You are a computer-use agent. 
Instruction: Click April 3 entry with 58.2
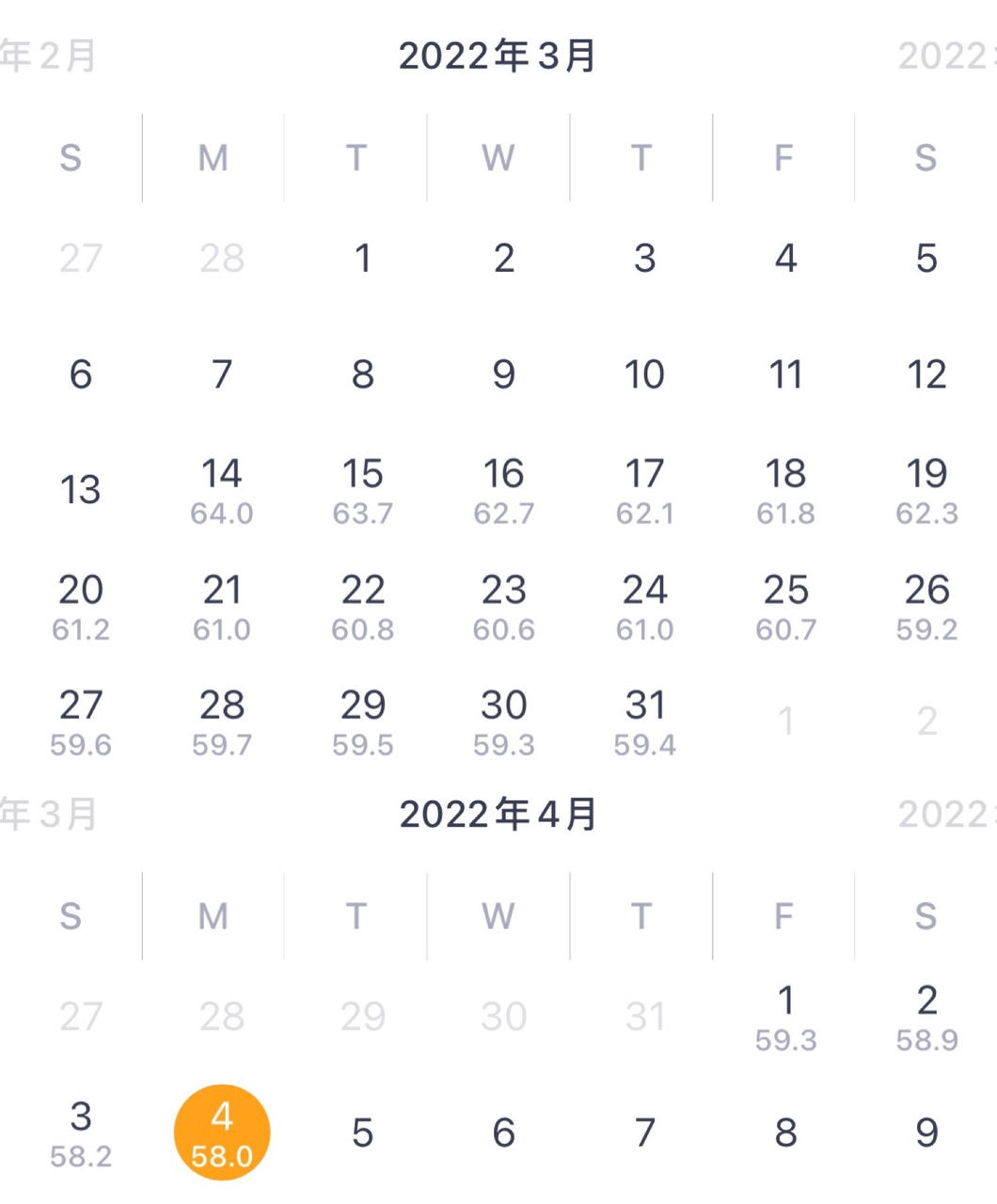[x=81, y=1130]
